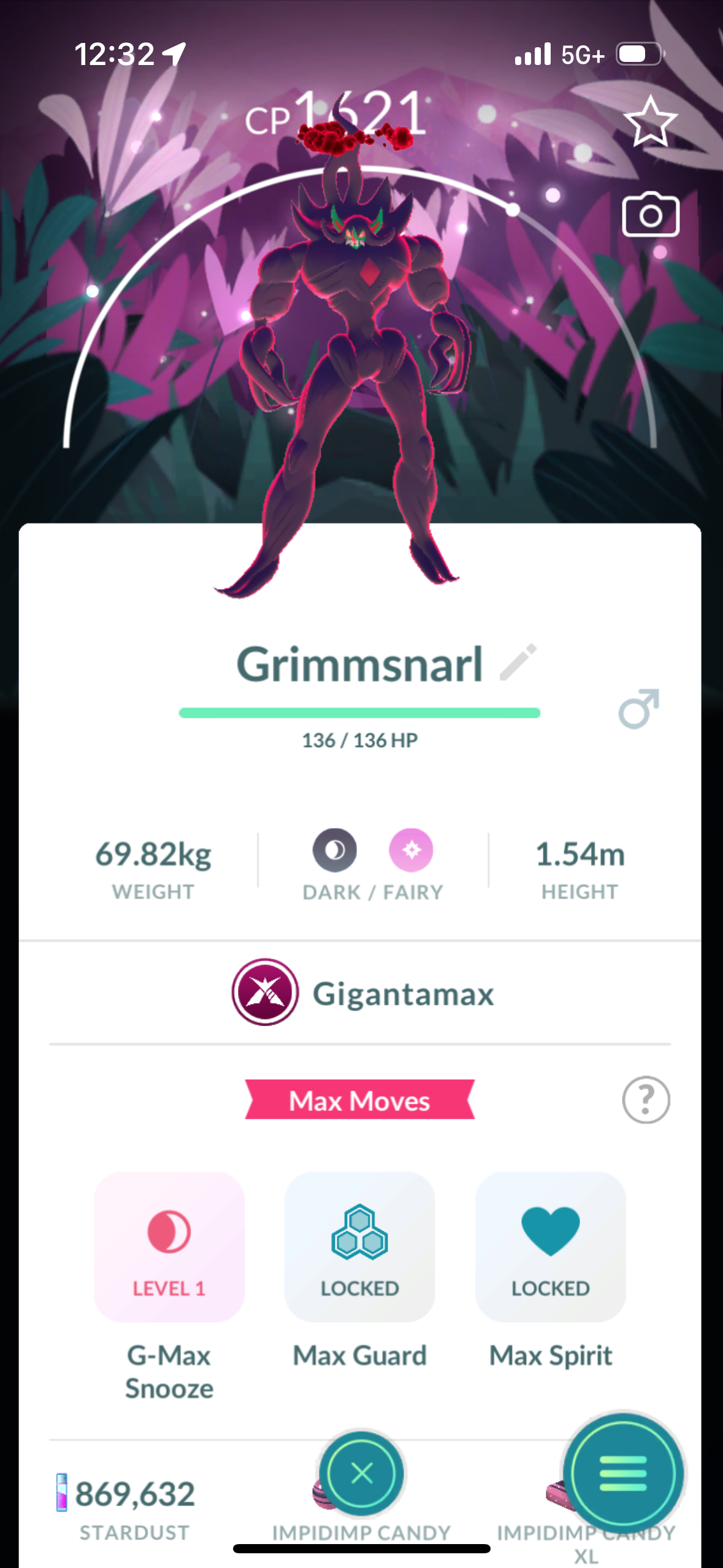Open the Max Moves help question mark

(x=646, y=1100)
